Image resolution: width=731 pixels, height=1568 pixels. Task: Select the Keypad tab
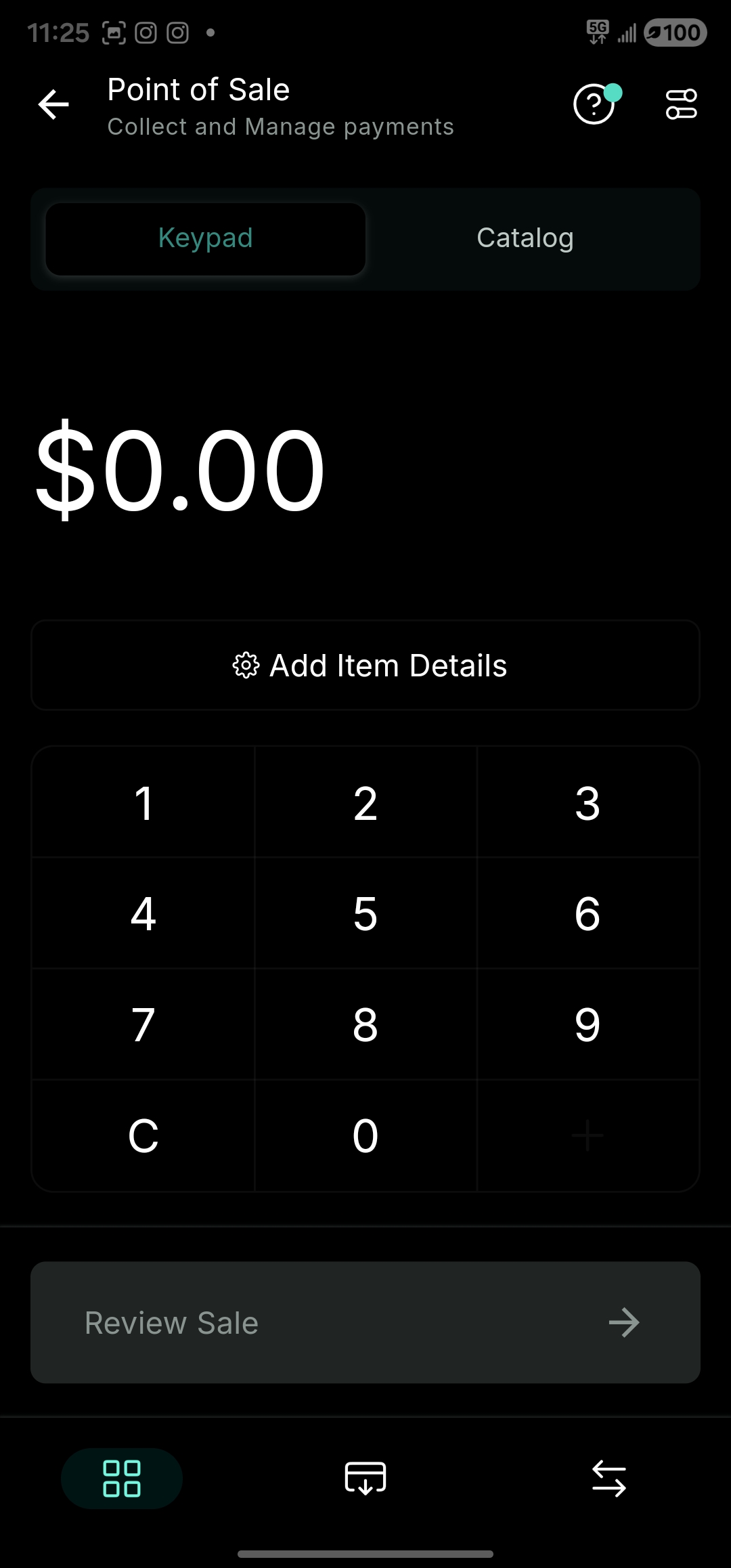click(x=206, y=238)
